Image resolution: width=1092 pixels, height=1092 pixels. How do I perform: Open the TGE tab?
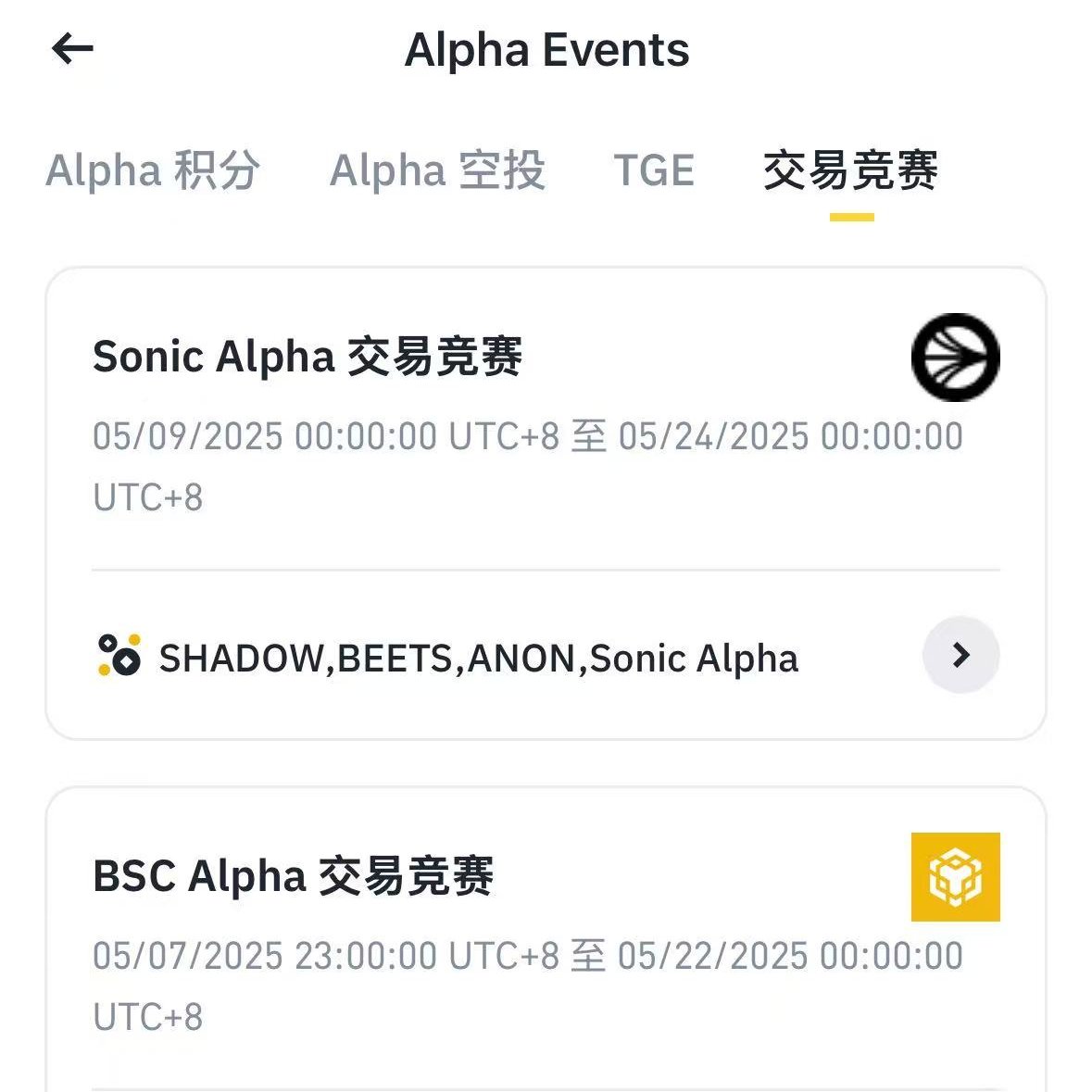(654, 171)
